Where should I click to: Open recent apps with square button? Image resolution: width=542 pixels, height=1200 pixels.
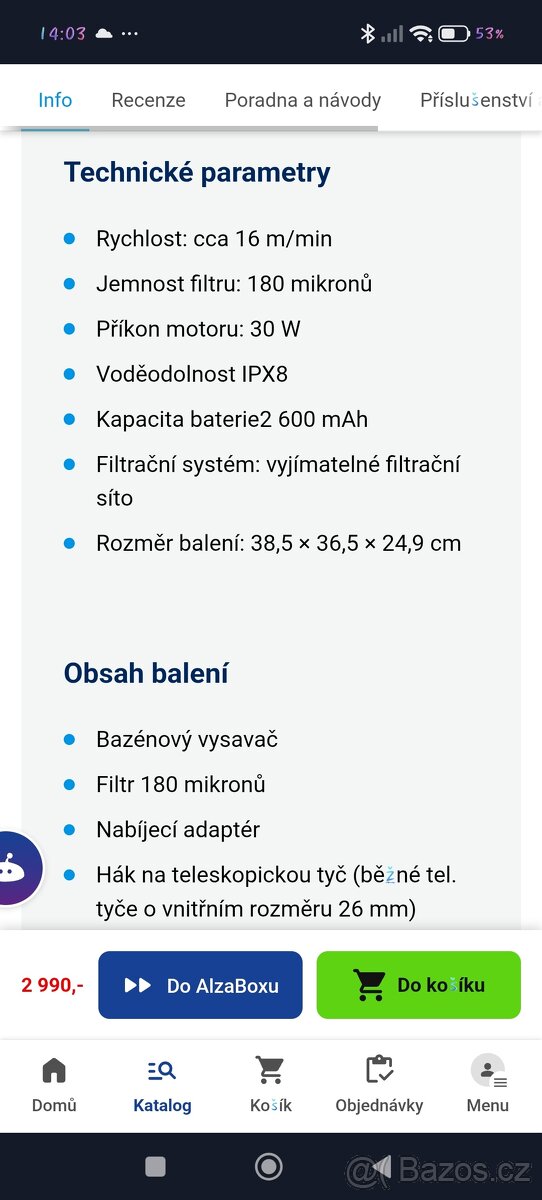155,1166
